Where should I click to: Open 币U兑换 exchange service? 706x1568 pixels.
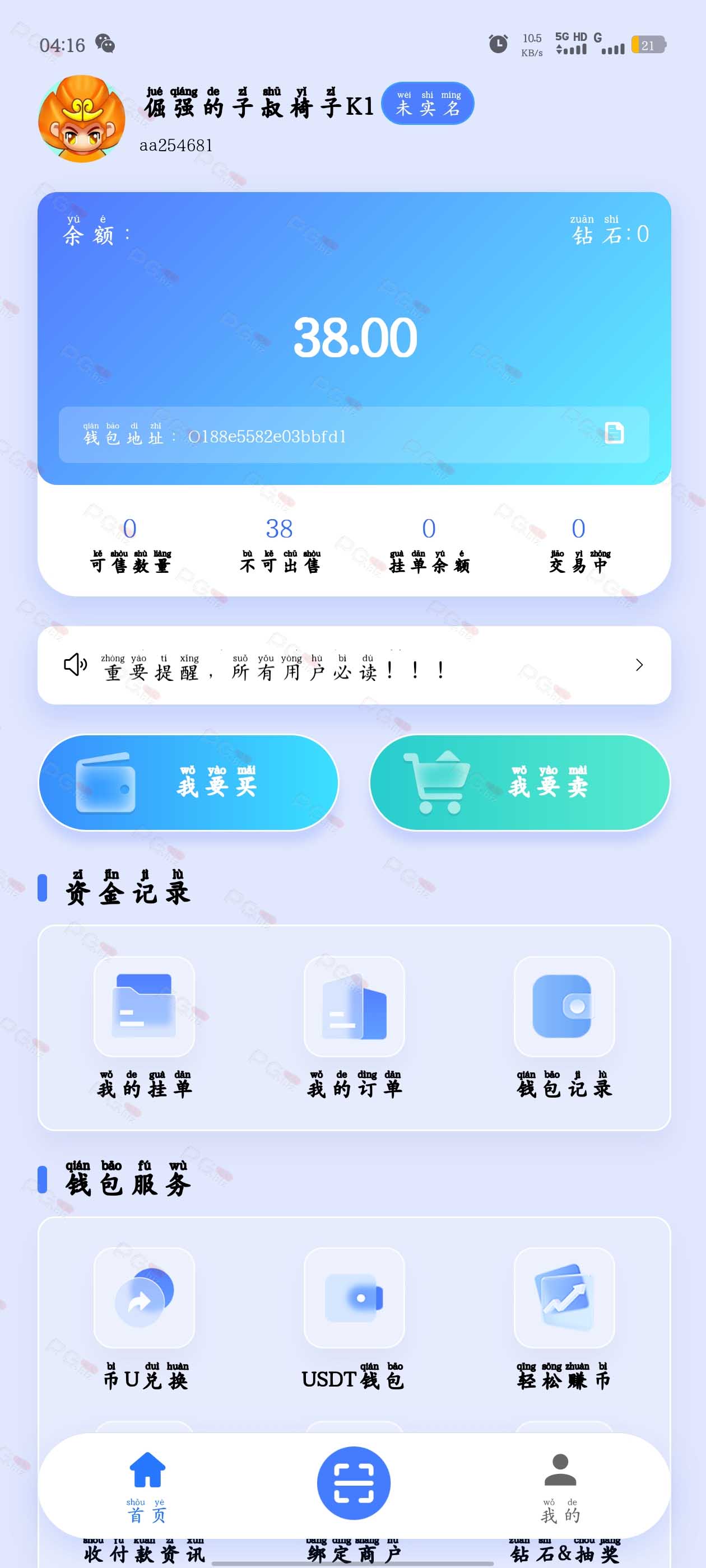coord(145,1319)
